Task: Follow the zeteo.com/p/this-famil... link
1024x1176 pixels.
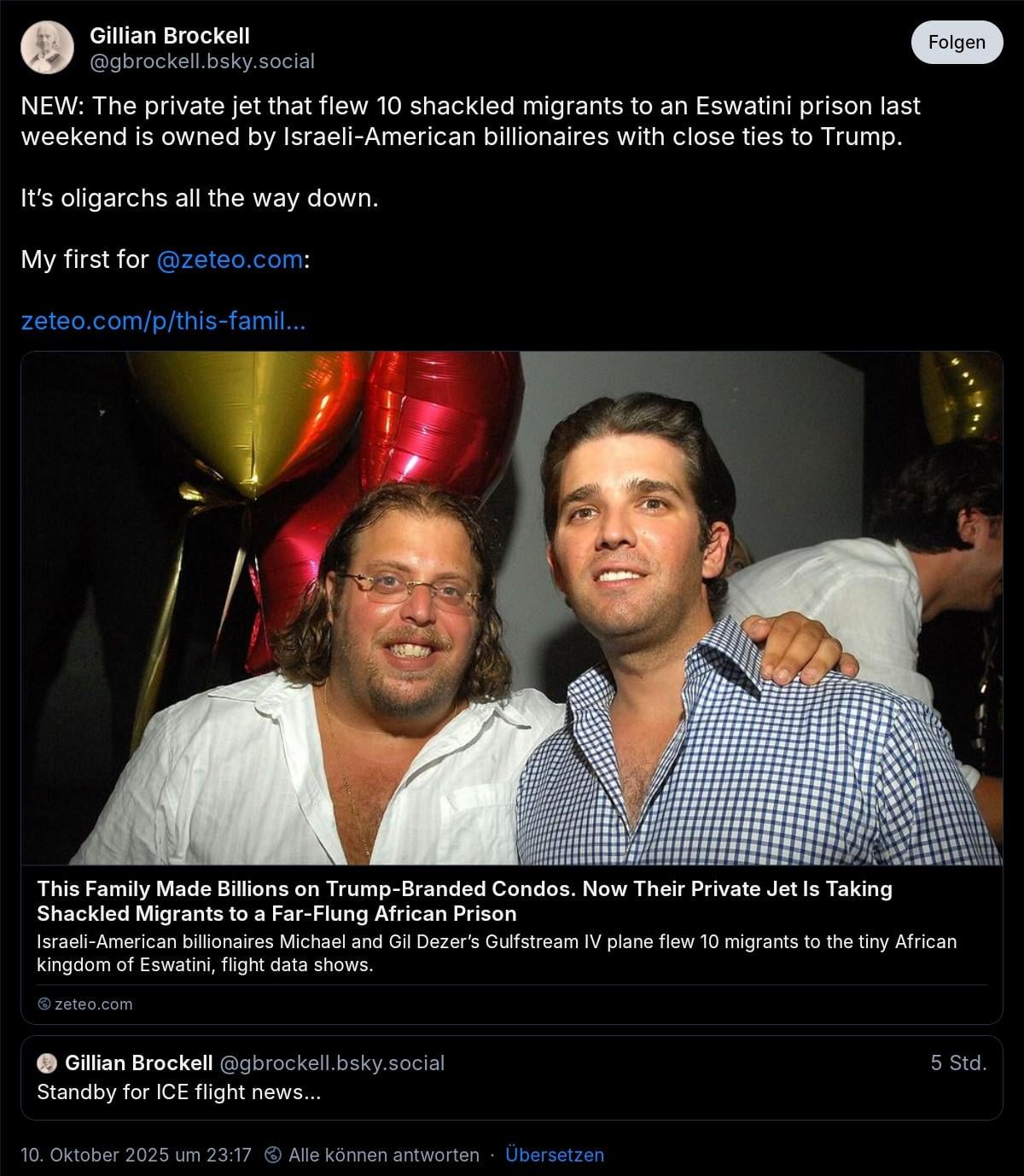Action: [162, 321]
